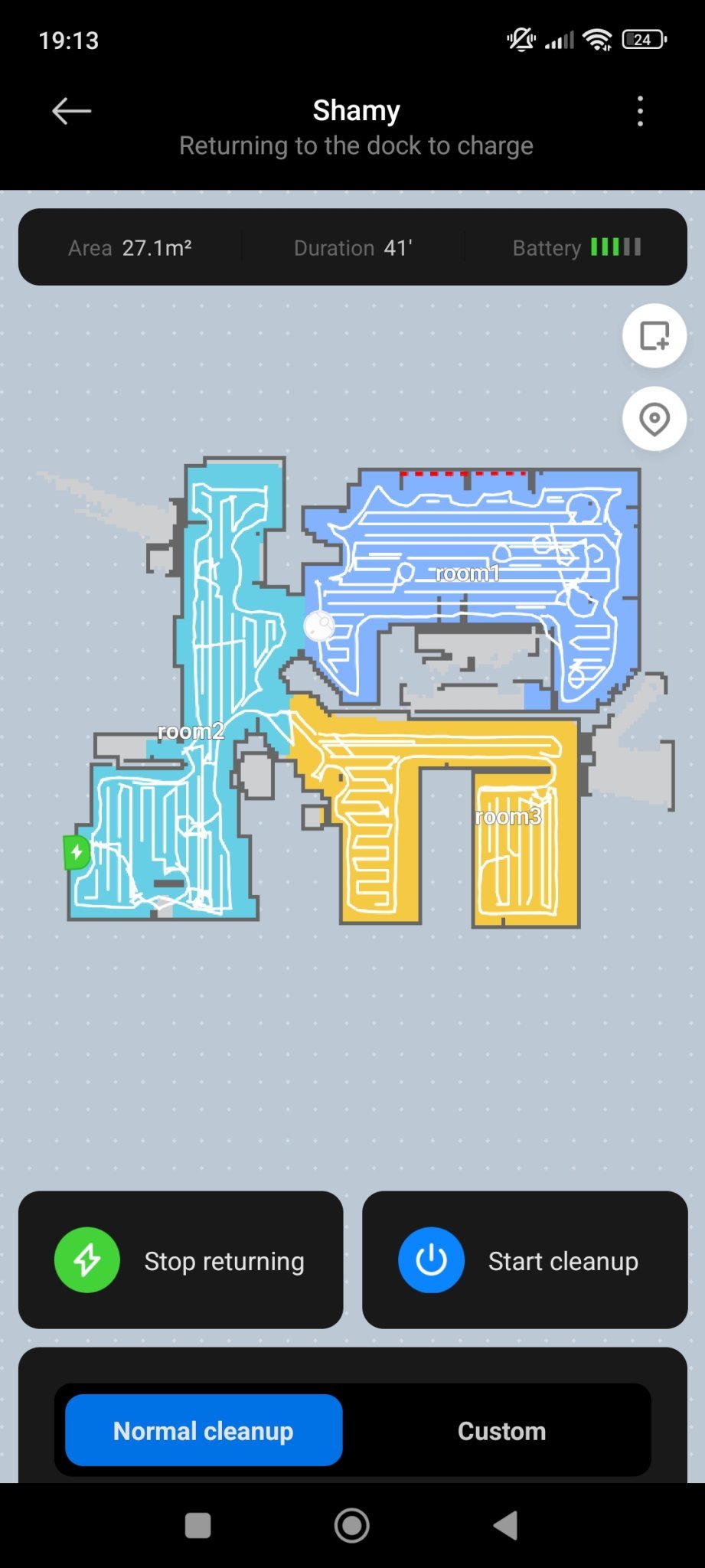Tap the system home button

pos(352,1525)
